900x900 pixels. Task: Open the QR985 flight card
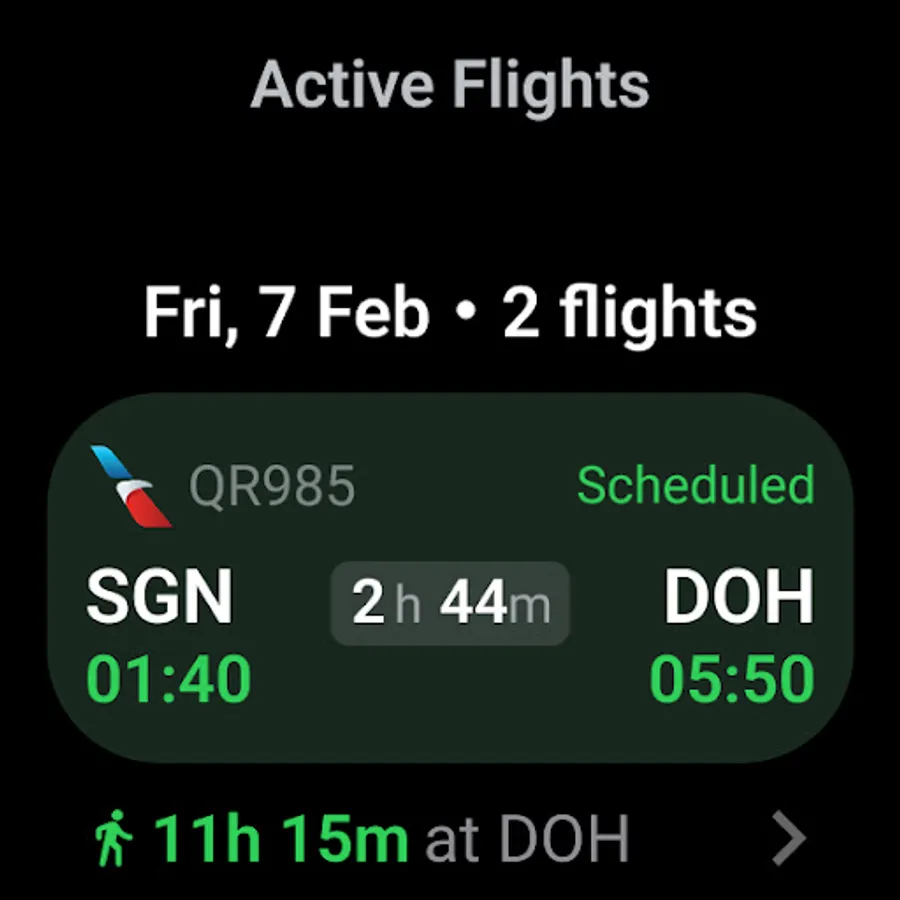pyautogui.click(x=450, y=577)
